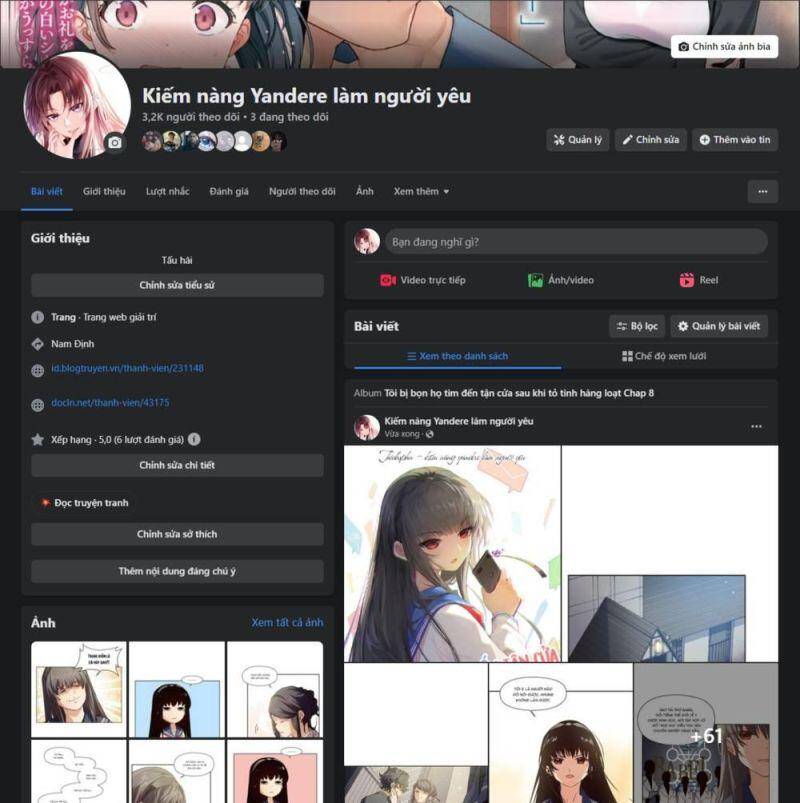Open Bộ lọc for posts
800x803 pixels.
click(637, 326)
